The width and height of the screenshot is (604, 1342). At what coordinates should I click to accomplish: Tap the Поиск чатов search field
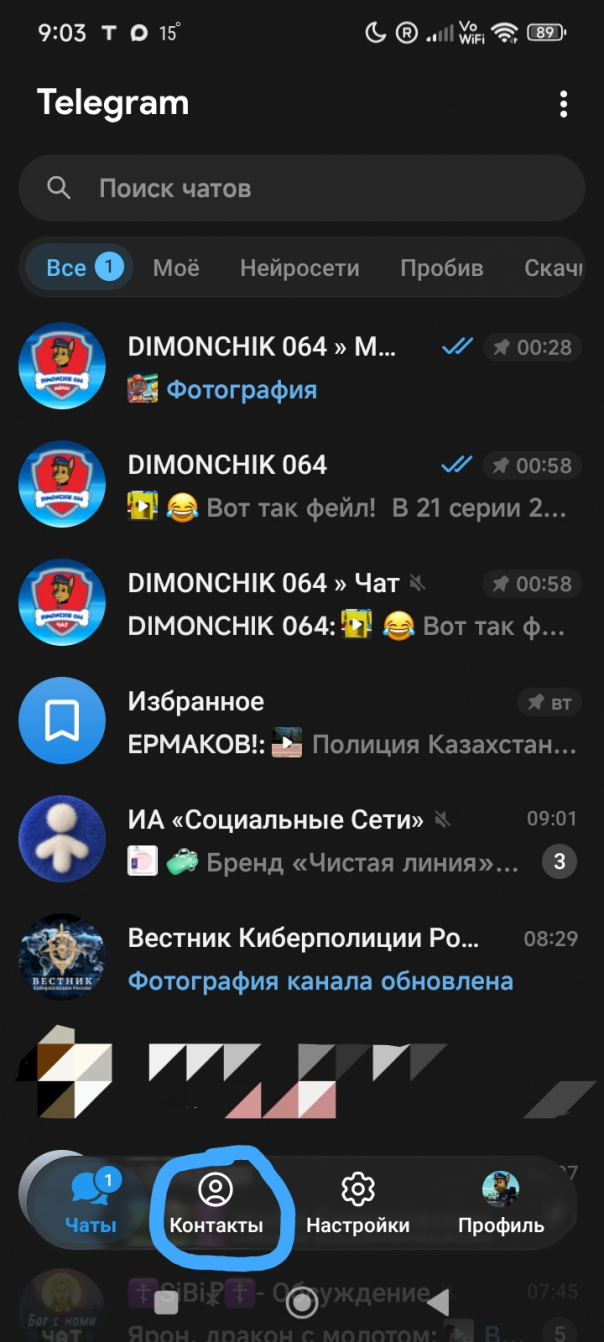tap(302, 188)
